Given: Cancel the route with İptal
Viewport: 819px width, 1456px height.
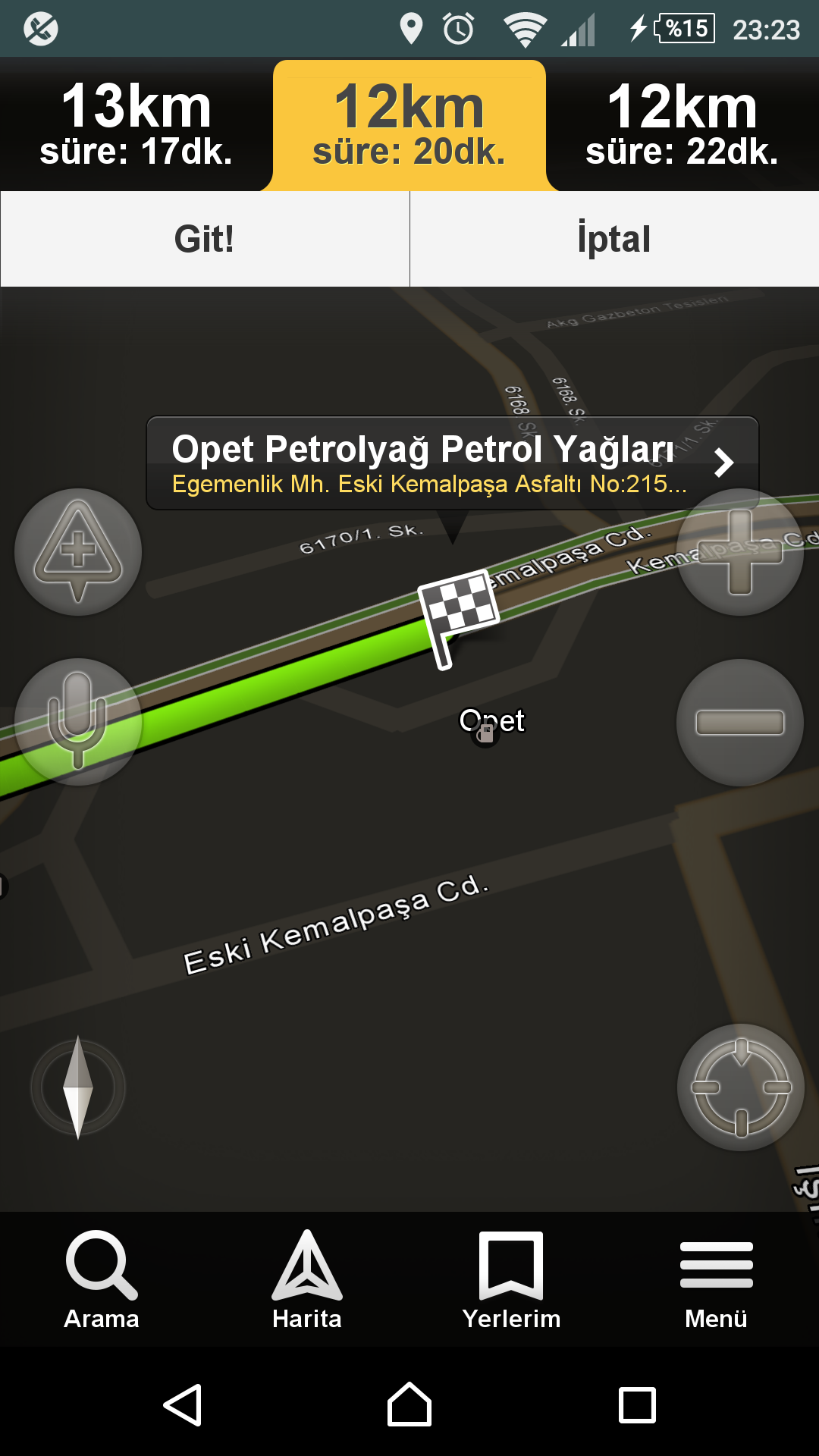Looking at the screenshot, I should [614, 239].
